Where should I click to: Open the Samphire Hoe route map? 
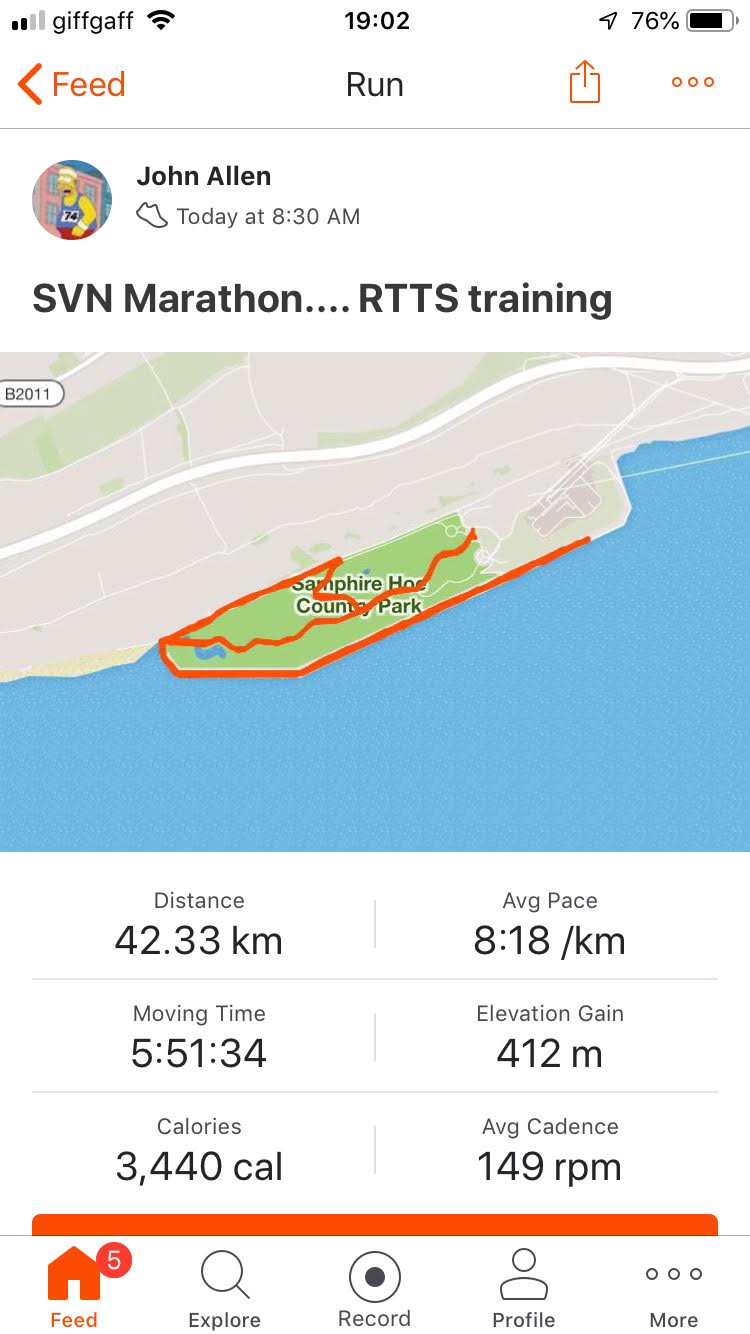point(375,600)
